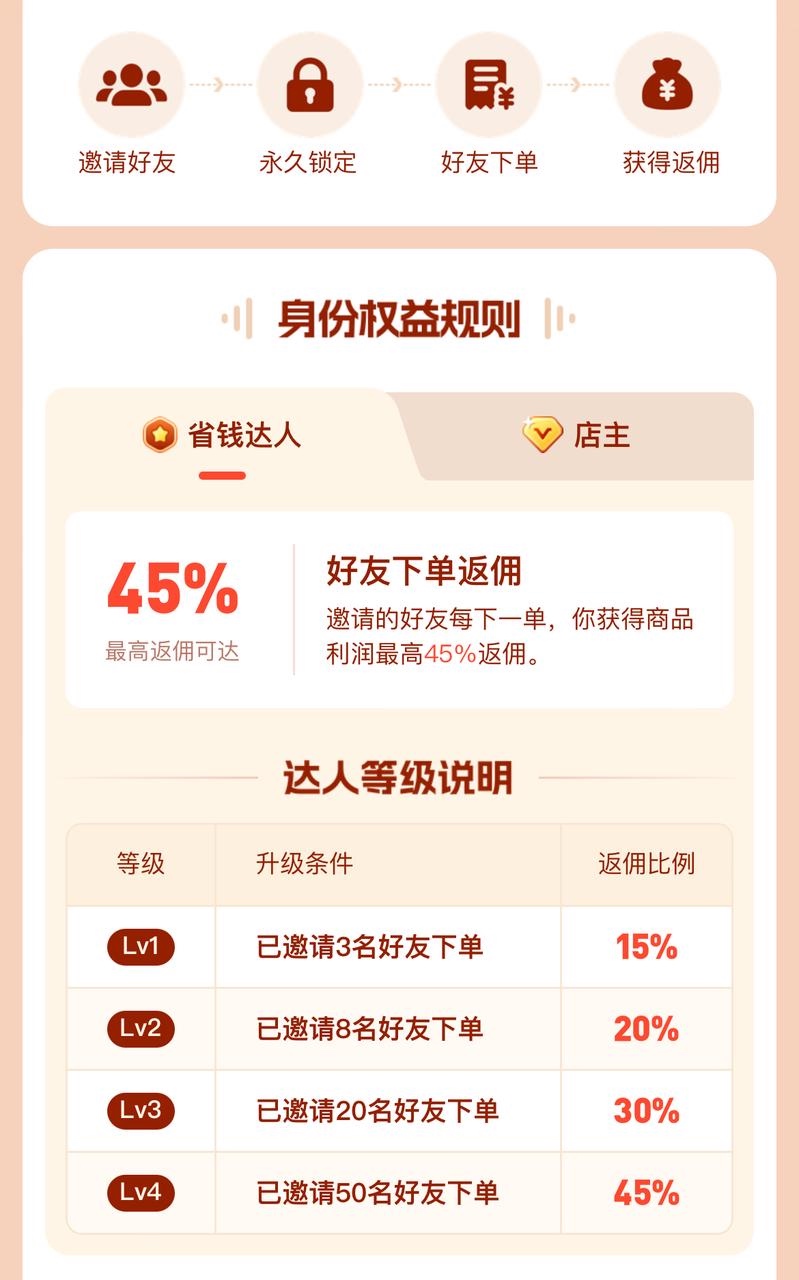The height and width of the screenshot is (1280, 799).
Task: Switch to the 店主 tab
Action: click(x=577, y=436)
